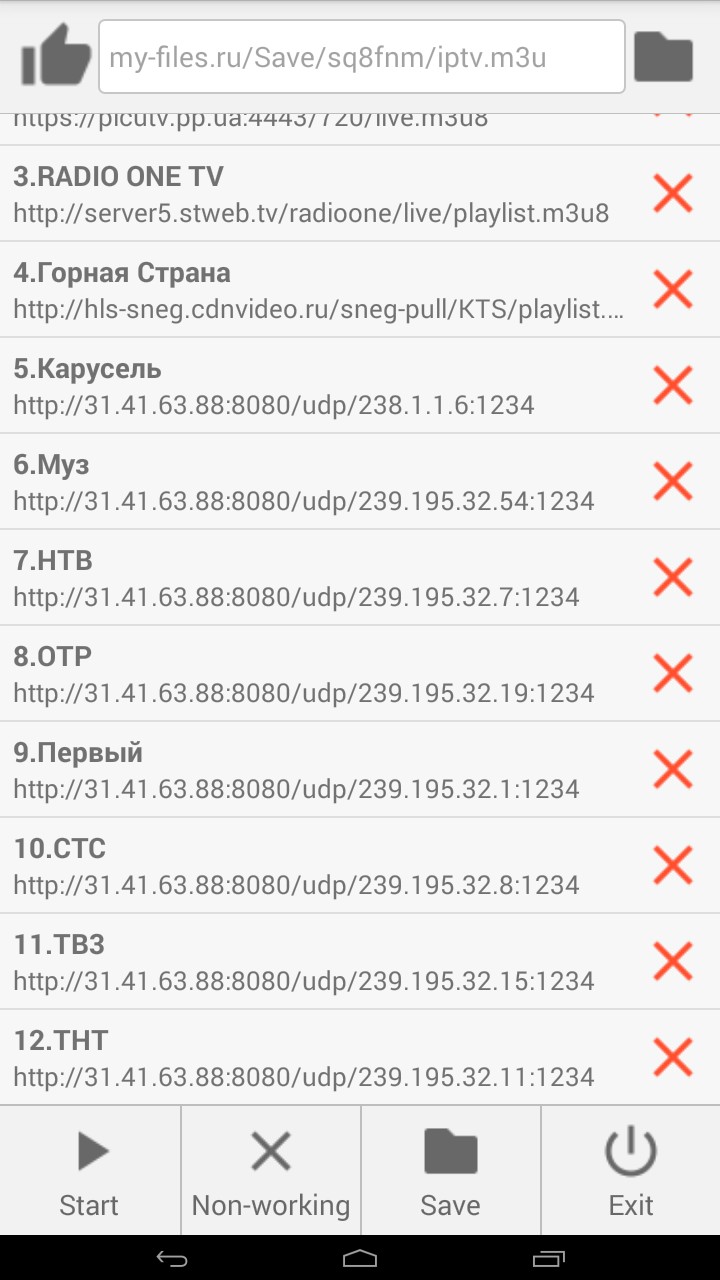Select the Non-working button
The width and height of the screenshot is (720, 1280).
point(271,1171)
